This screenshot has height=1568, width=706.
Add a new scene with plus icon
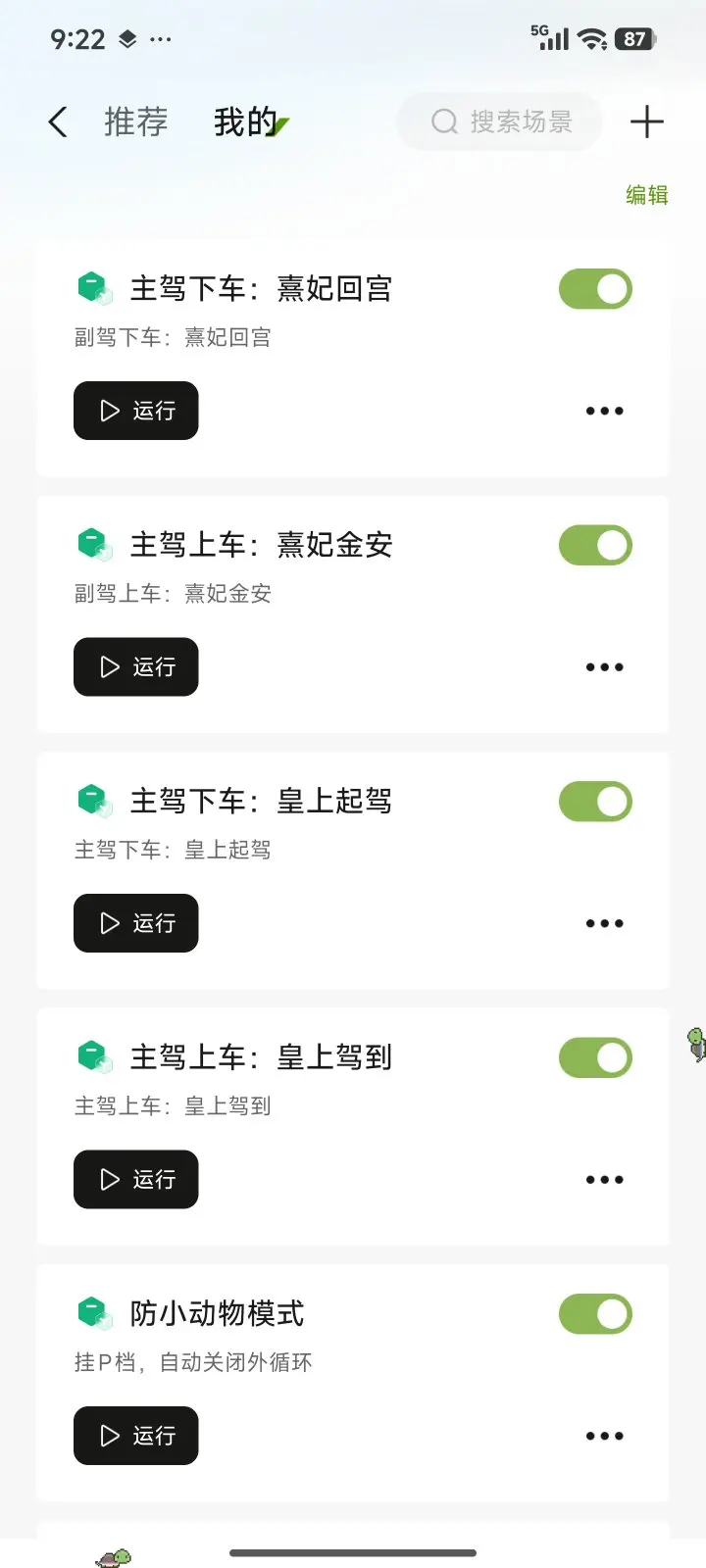(646, 122)
